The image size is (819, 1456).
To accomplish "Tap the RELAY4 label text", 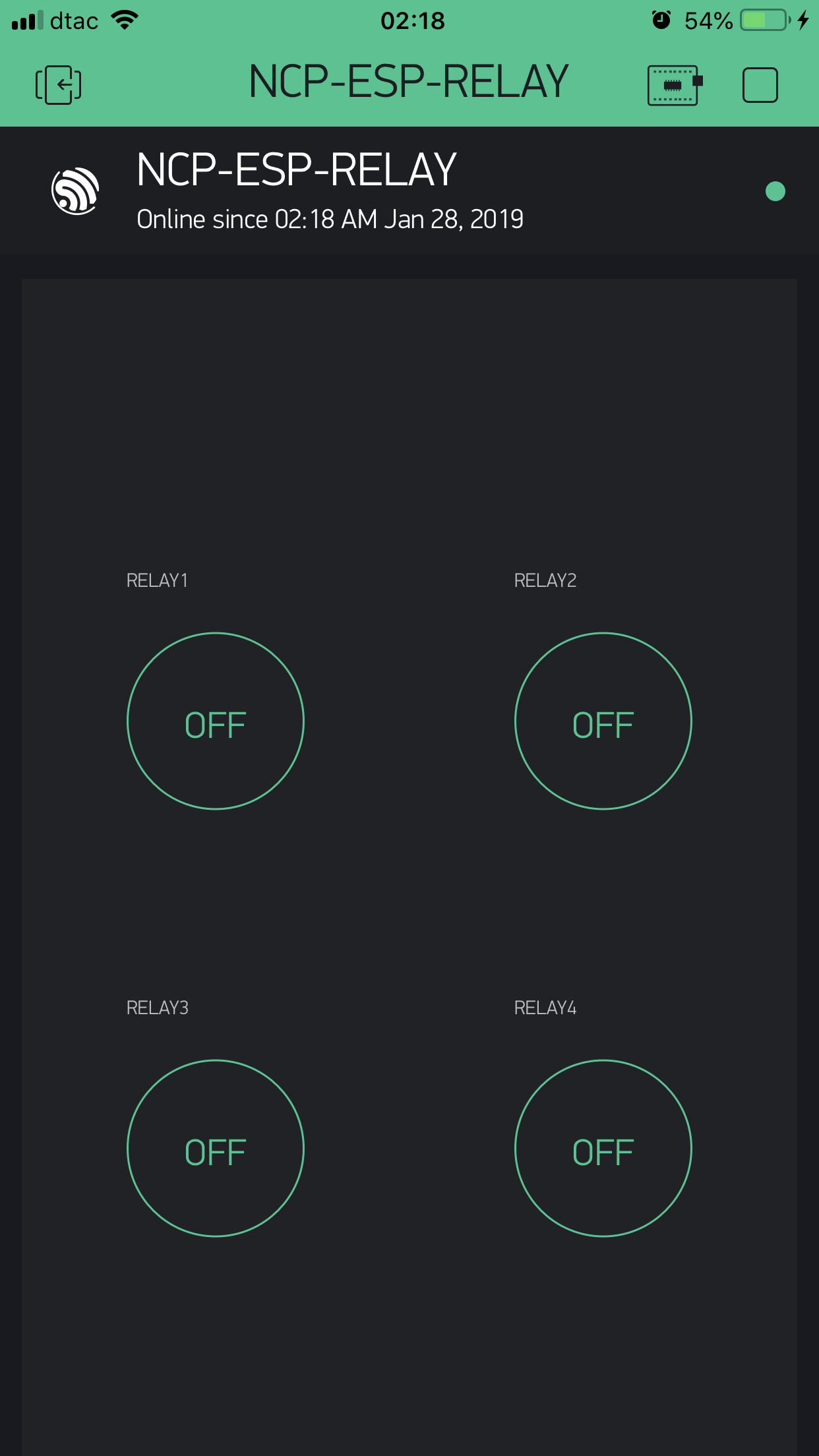I will click(546, 1007).
